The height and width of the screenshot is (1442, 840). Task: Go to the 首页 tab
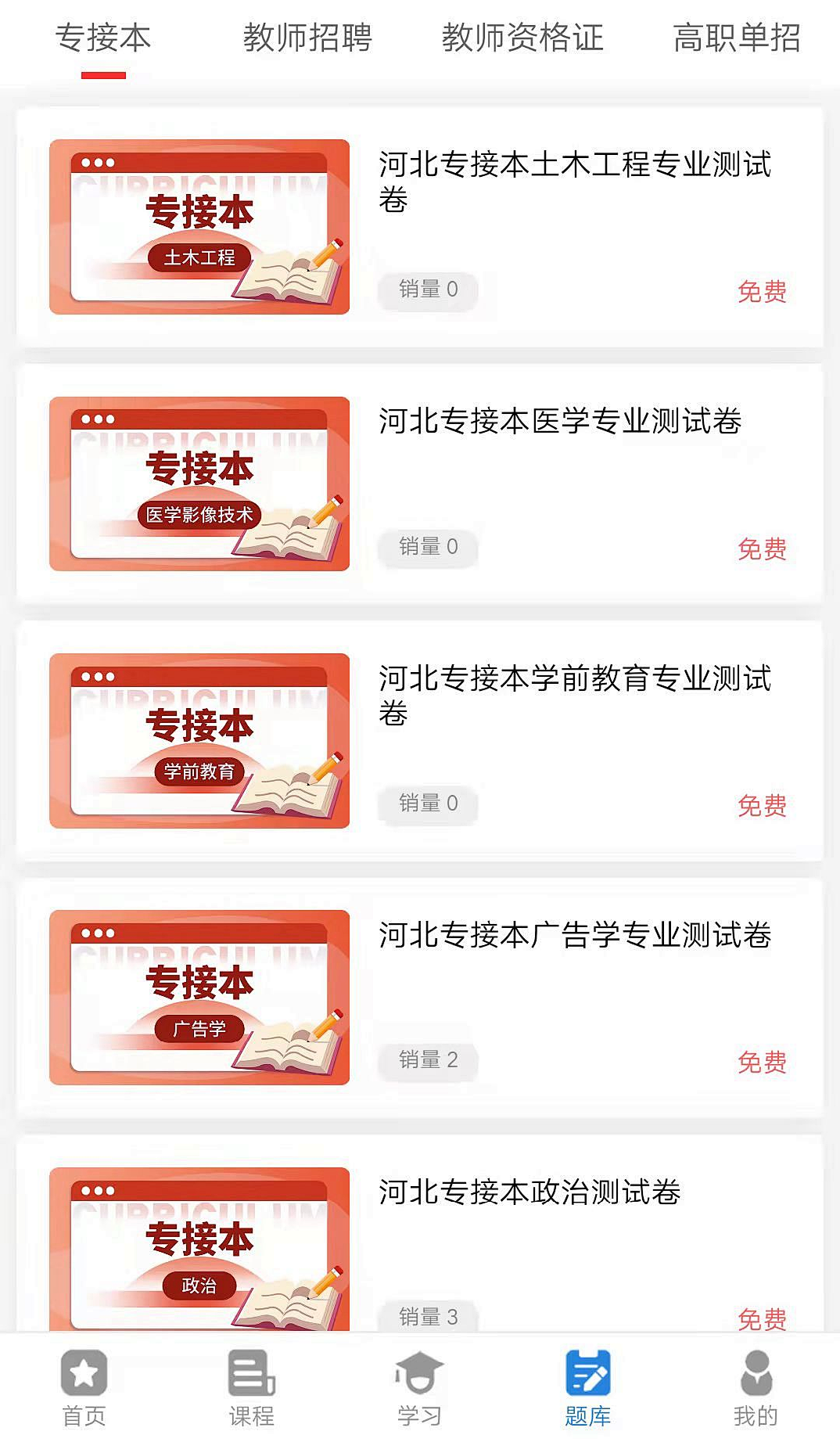tap(84, 1388)
